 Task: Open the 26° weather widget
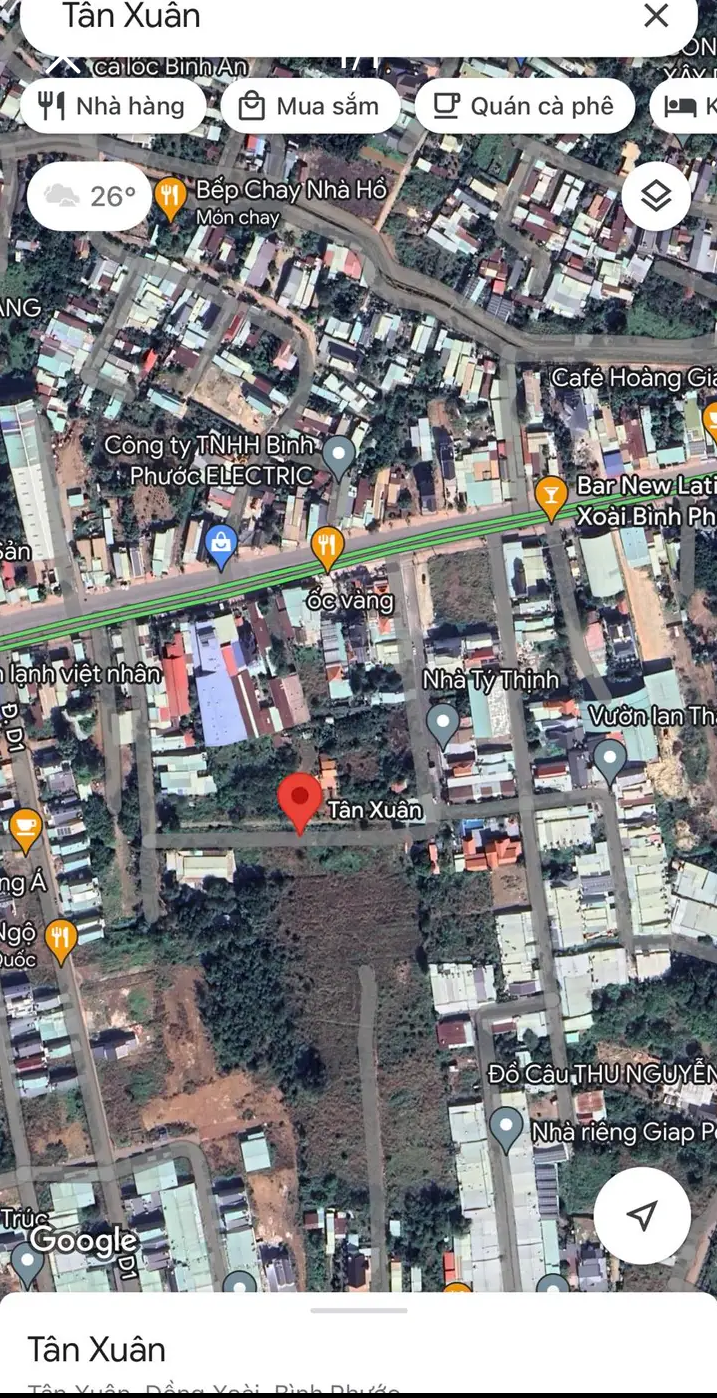click(x=89, y=197)
